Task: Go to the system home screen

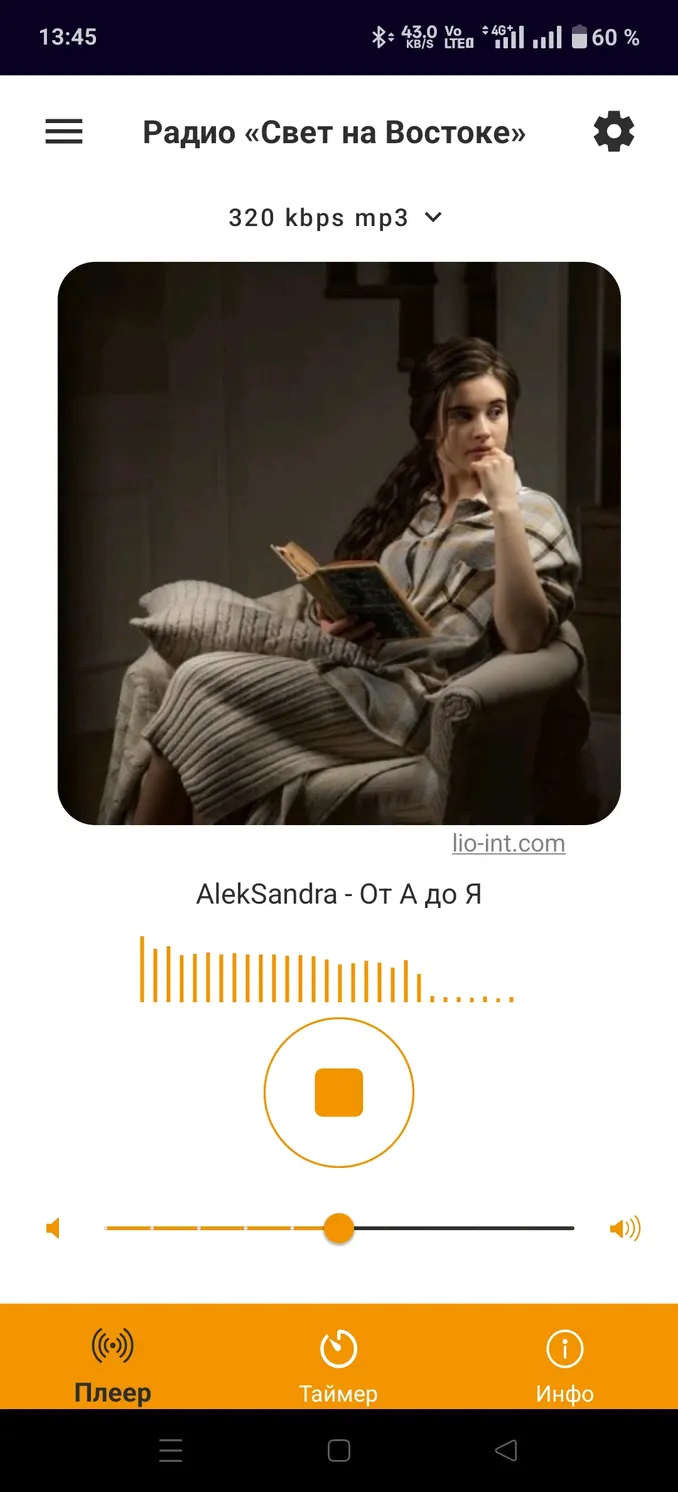Action: [339, 1450]
